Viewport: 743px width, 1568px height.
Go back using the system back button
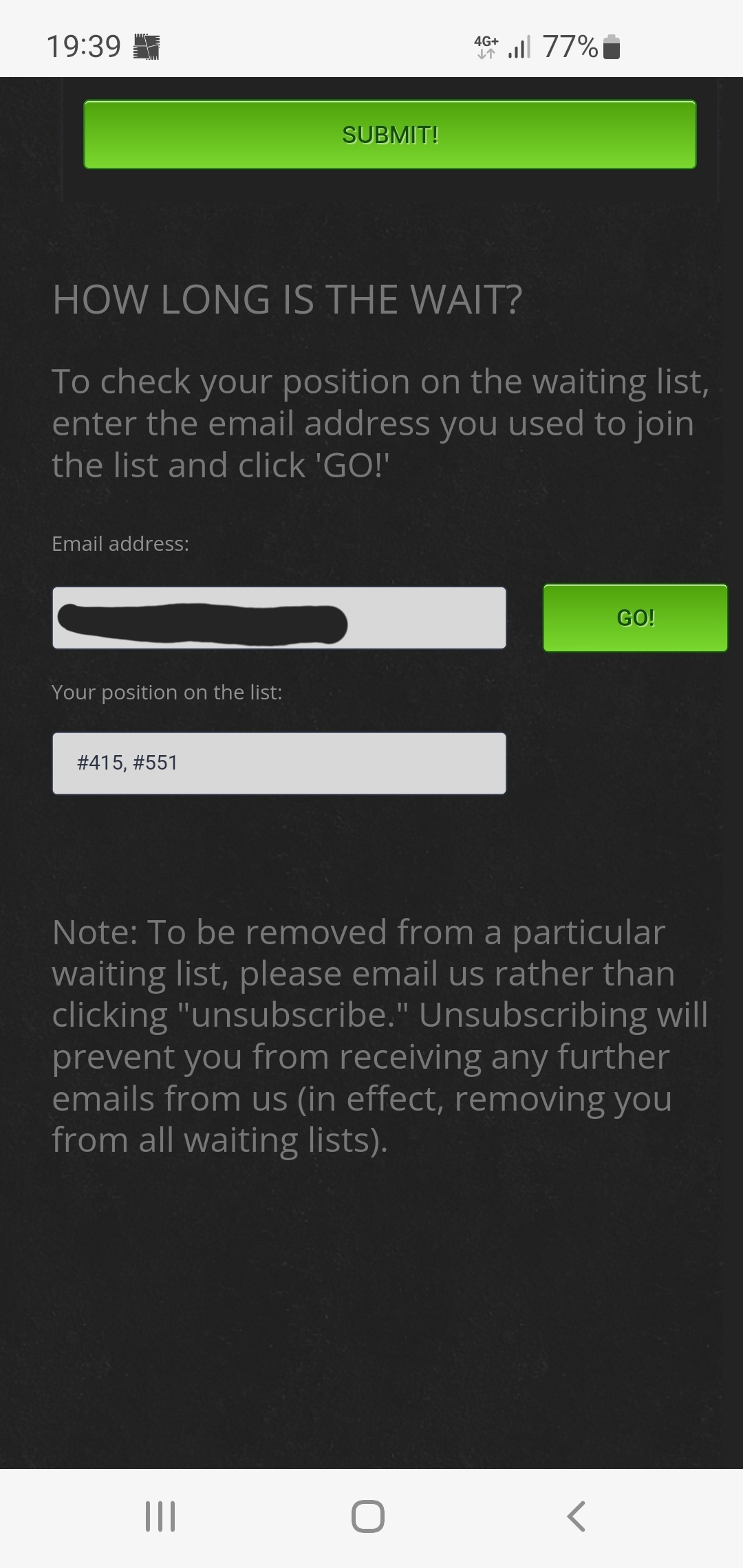[577, 1516]
